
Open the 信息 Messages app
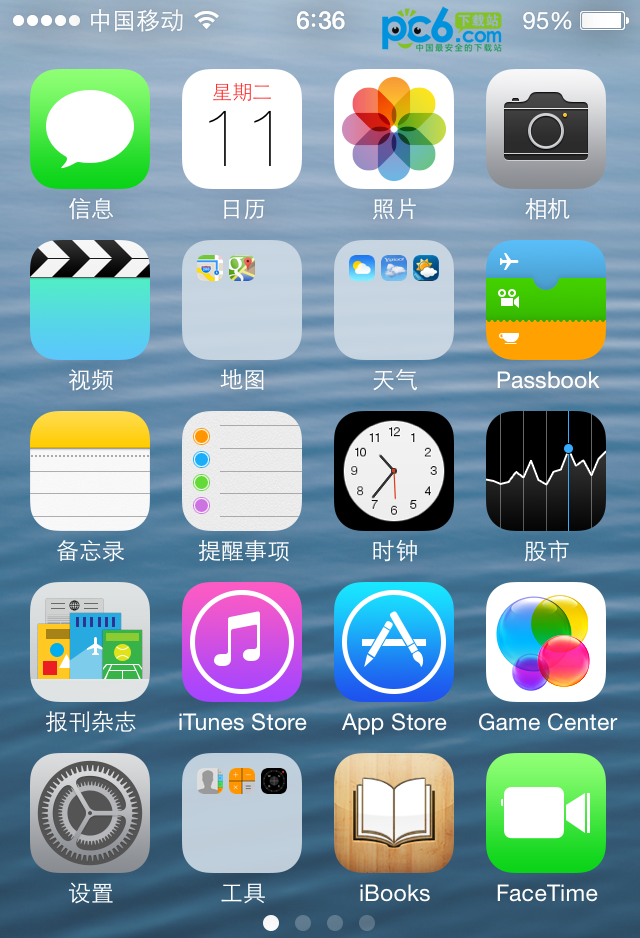(90, 129)
